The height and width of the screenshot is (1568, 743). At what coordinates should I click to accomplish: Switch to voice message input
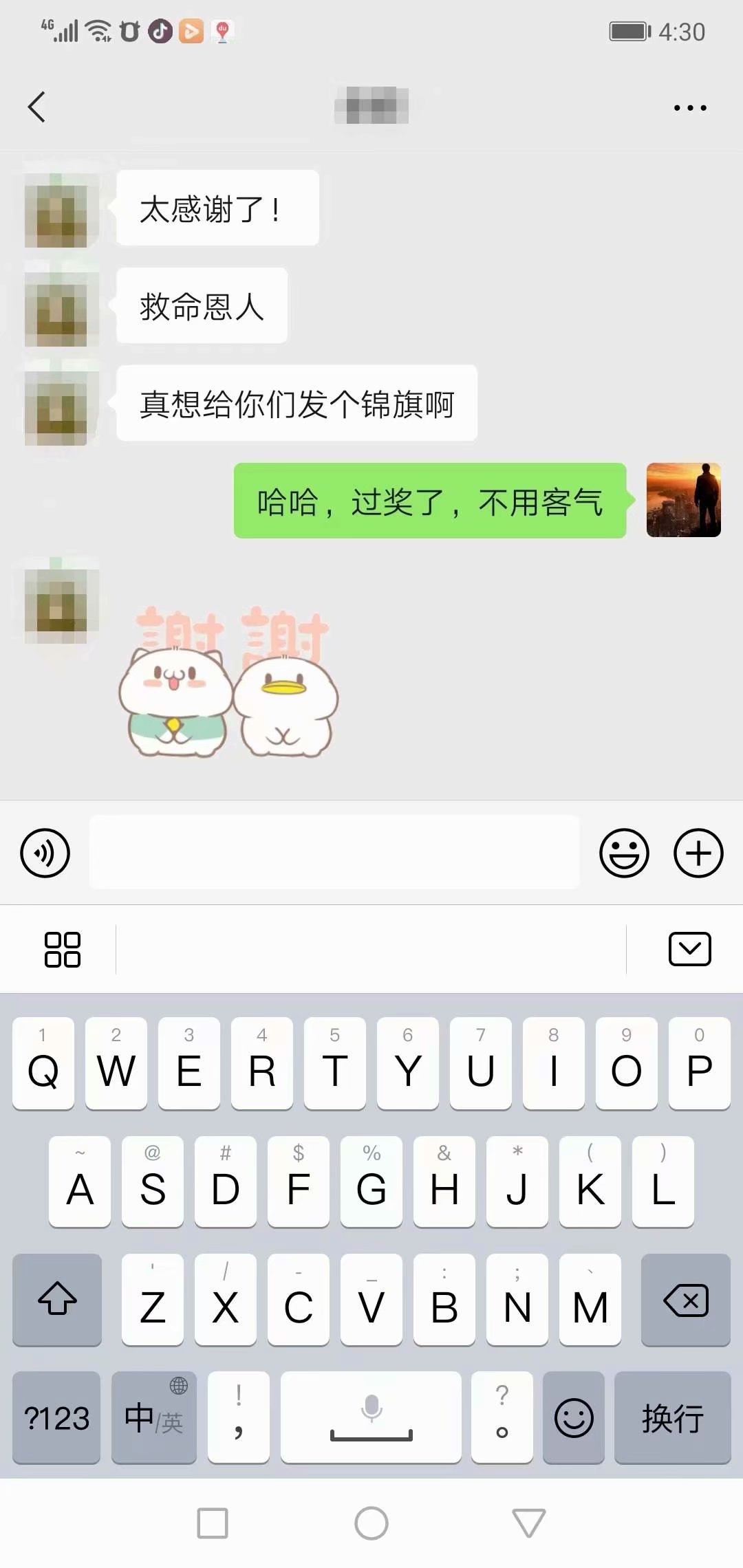(45, 853)
